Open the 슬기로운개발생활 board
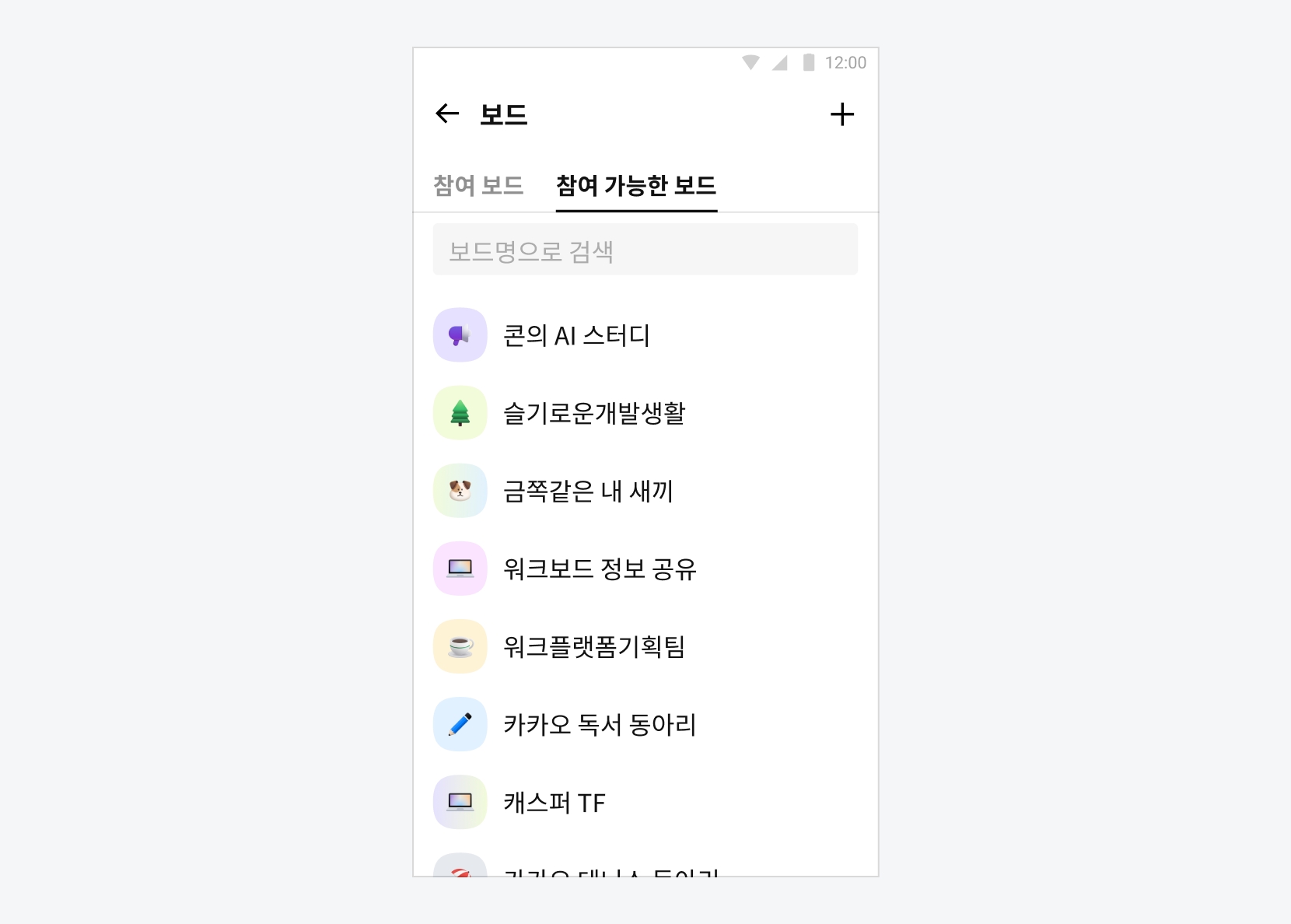The width and height of the screenshot is (1291, 924). [593, 413]
